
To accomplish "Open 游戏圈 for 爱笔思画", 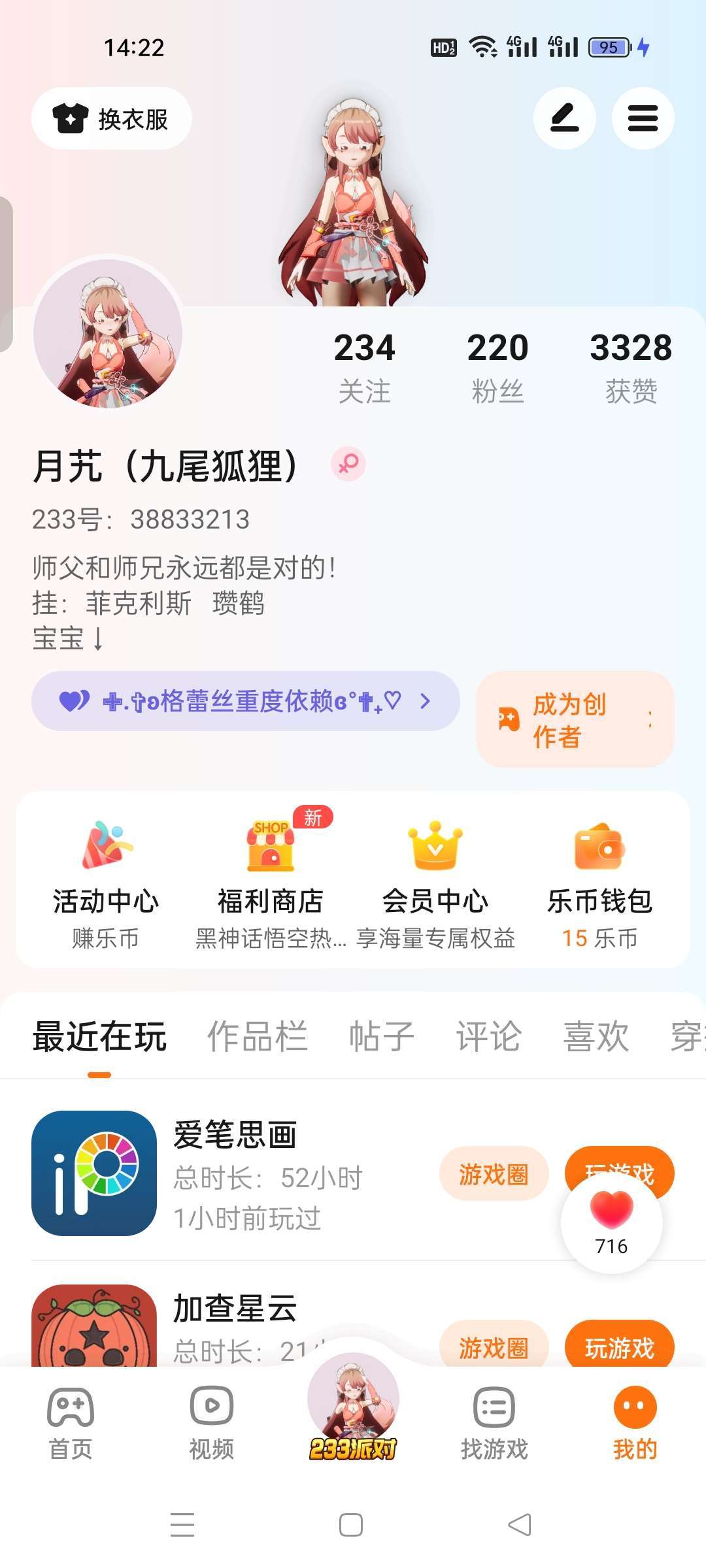I will tap(494, 1174).
